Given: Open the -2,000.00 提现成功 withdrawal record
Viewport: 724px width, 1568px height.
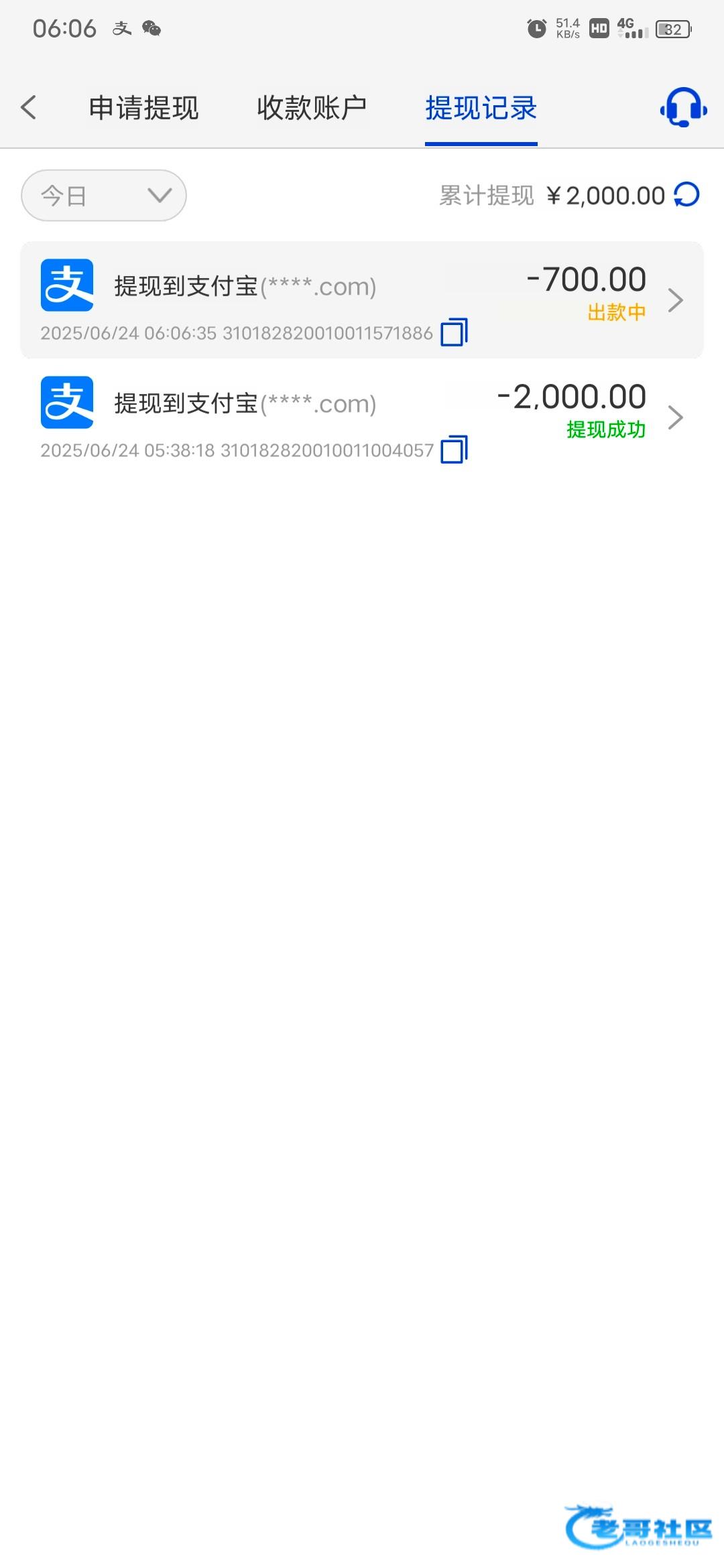Looking at the screenshot, I should (x=362, y=417).
